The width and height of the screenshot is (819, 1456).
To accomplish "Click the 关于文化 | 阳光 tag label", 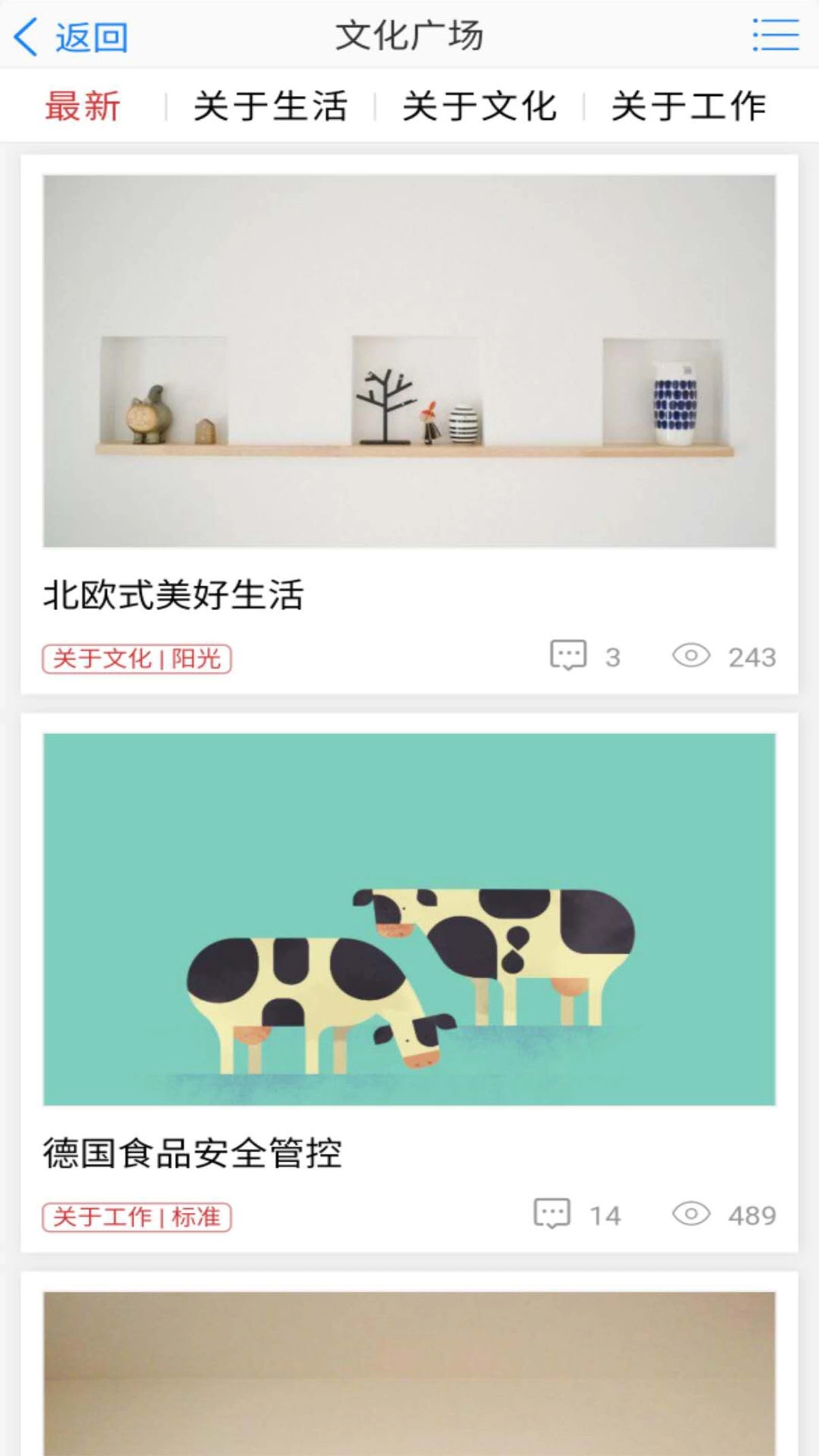I will coord(136,658).
